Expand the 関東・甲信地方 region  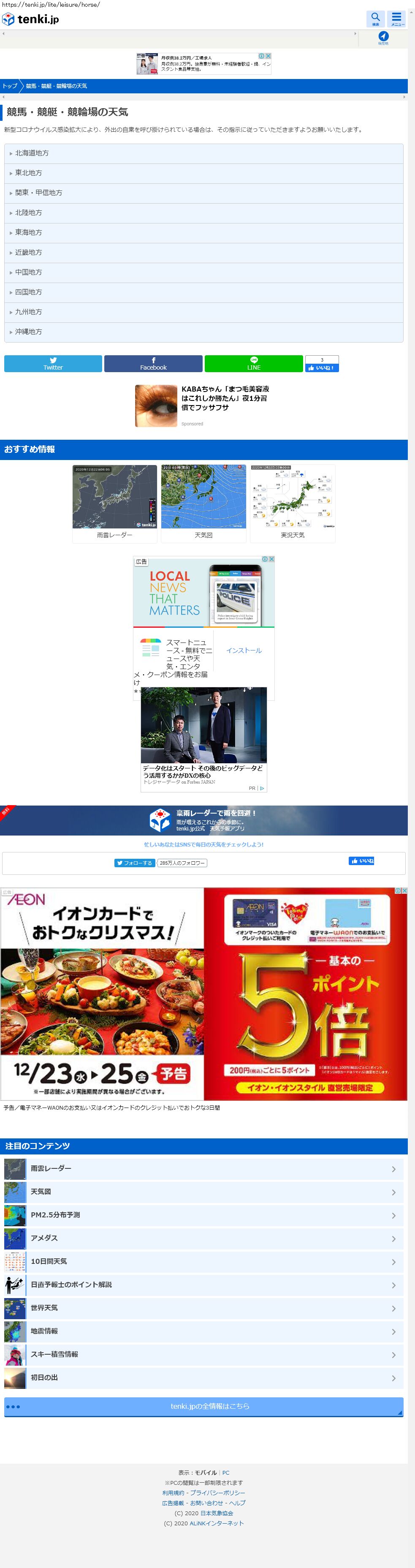203,193
